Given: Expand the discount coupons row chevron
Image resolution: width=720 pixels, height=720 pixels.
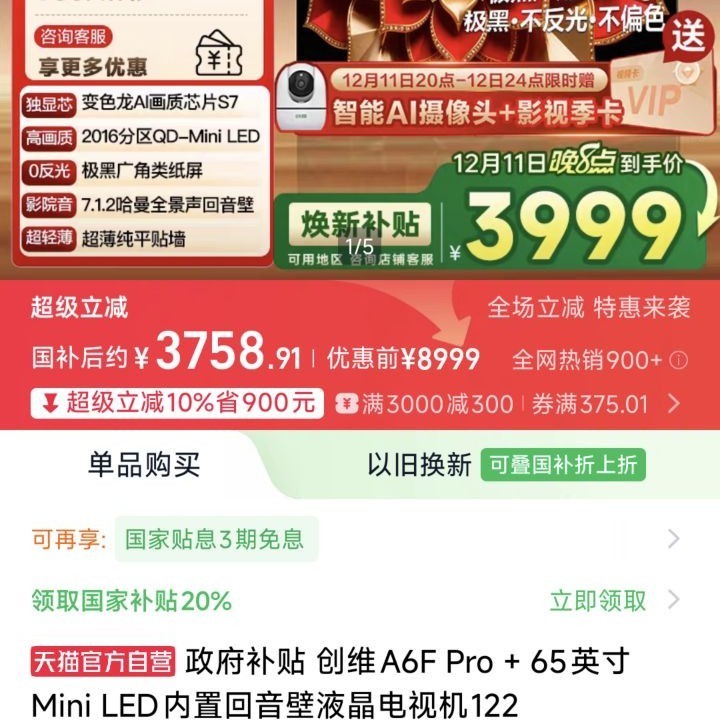Looking at the screenshot, I should 674,404.
